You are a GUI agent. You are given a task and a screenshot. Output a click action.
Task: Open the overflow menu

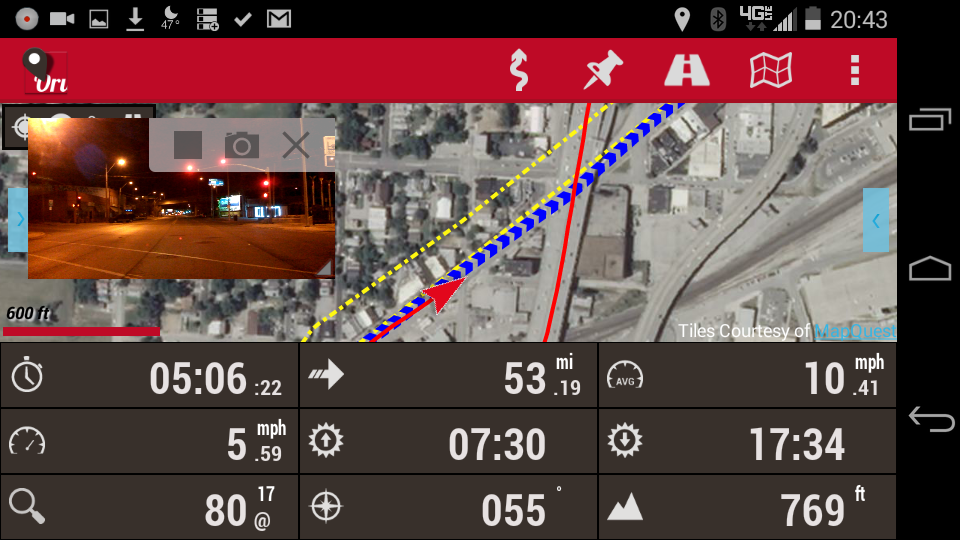(854, 70)
